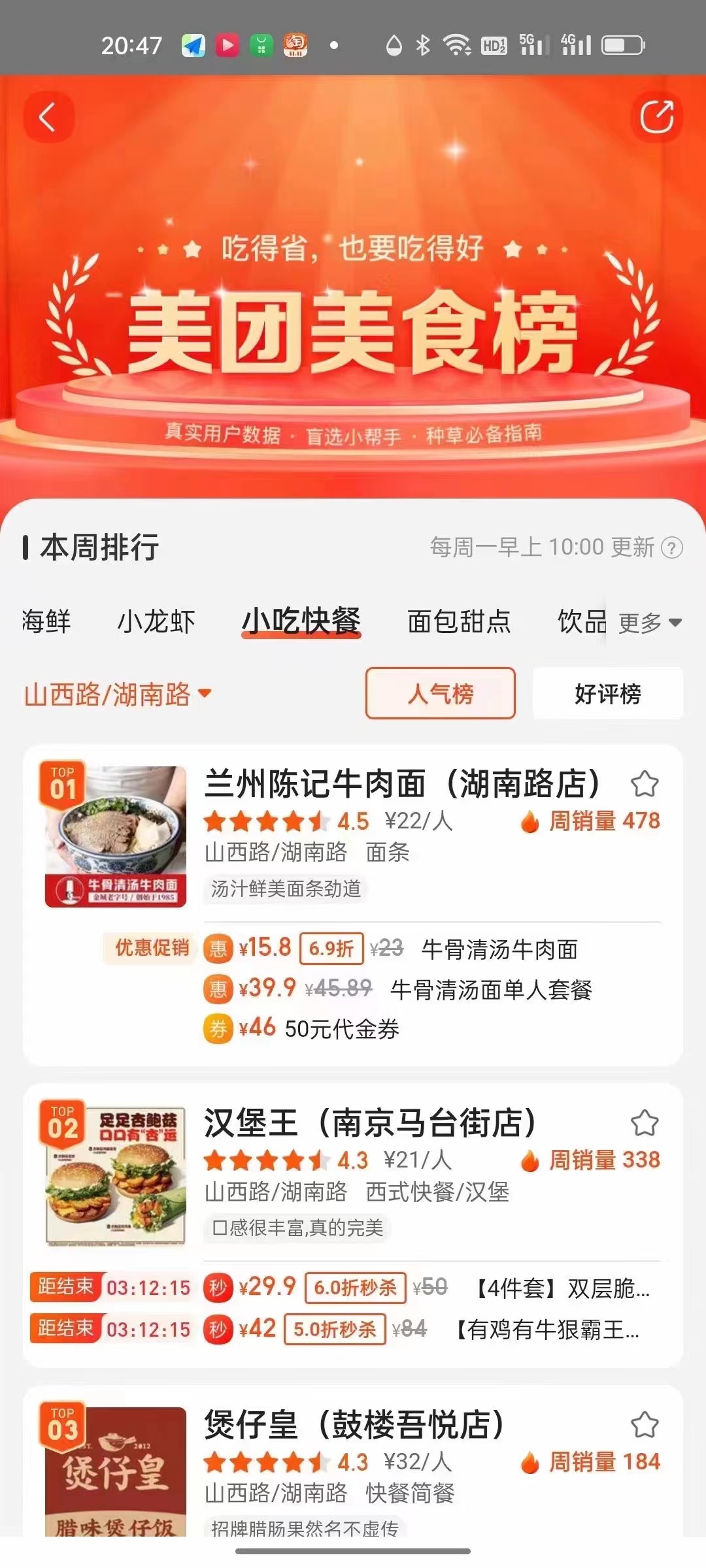Go back using the top-left arrow
The height and width of the screenshot is (1568, 706).
pos(48,118)
